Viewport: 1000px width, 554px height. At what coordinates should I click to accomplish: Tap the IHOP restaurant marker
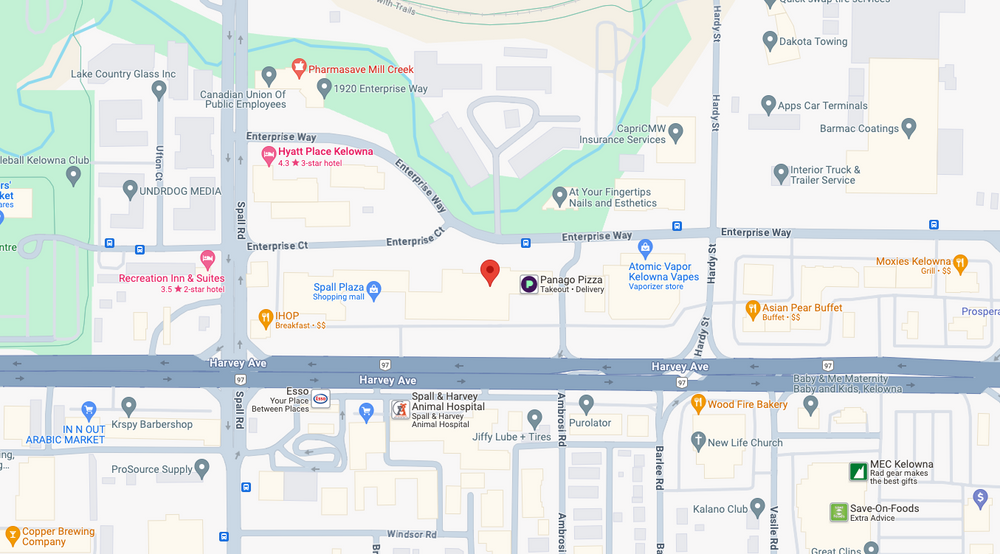(266, 319)
